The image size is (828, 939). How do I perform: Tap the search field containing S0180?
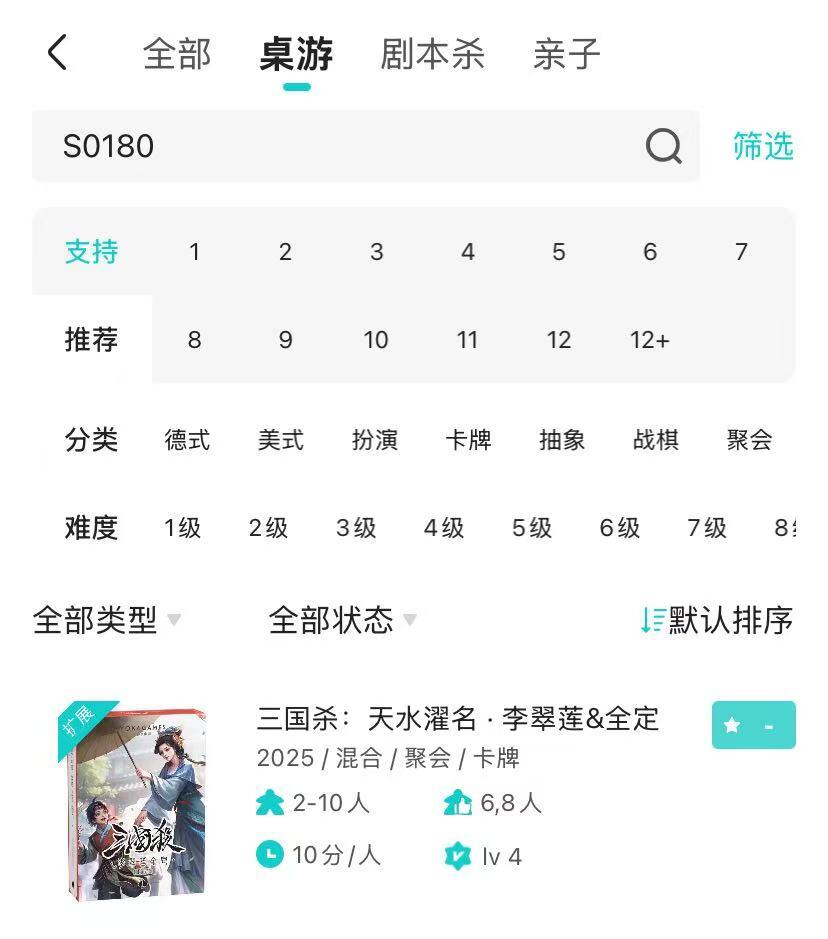coord(366,146)
